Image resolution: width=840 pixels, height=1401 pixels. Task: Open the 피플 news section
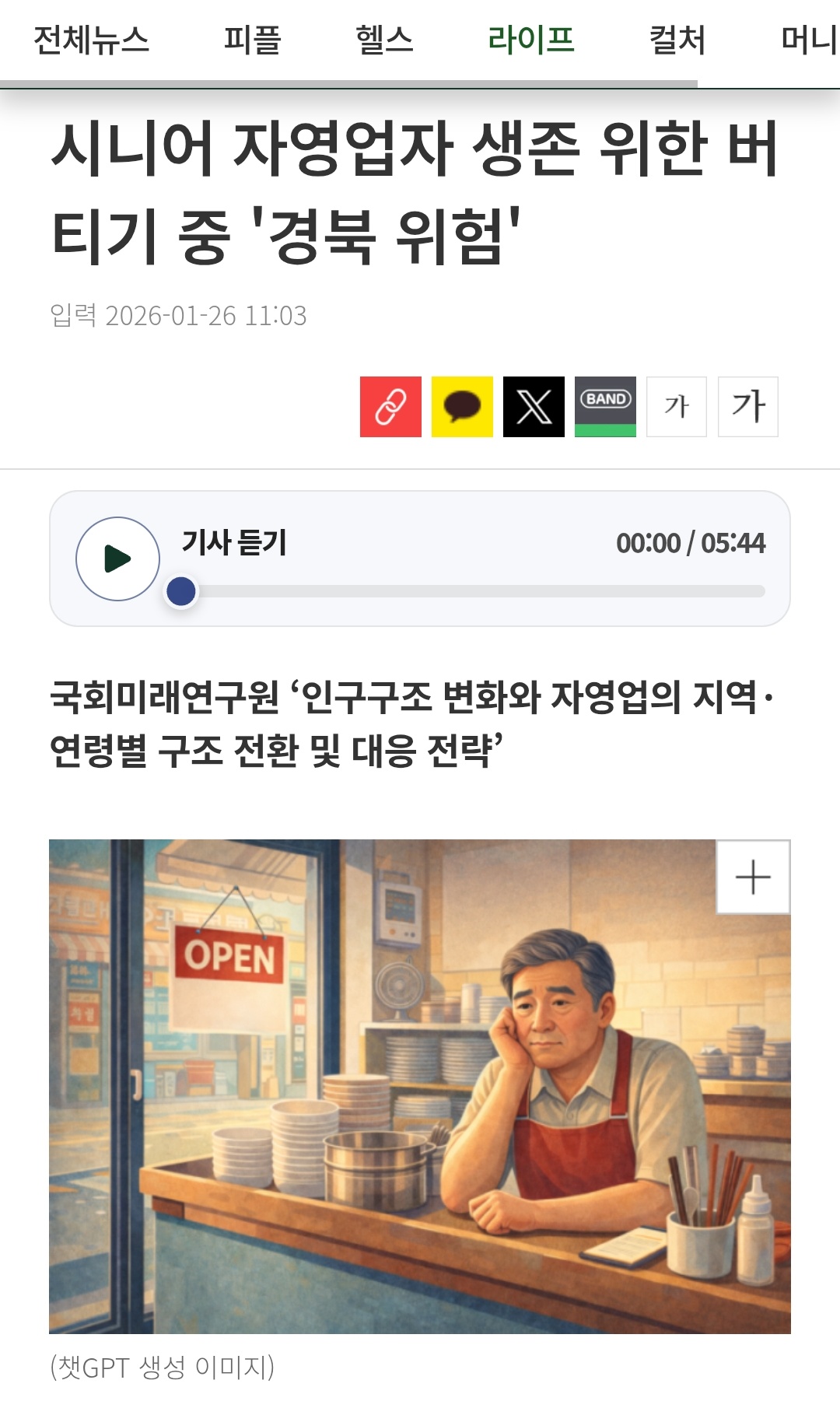(252, 40)
